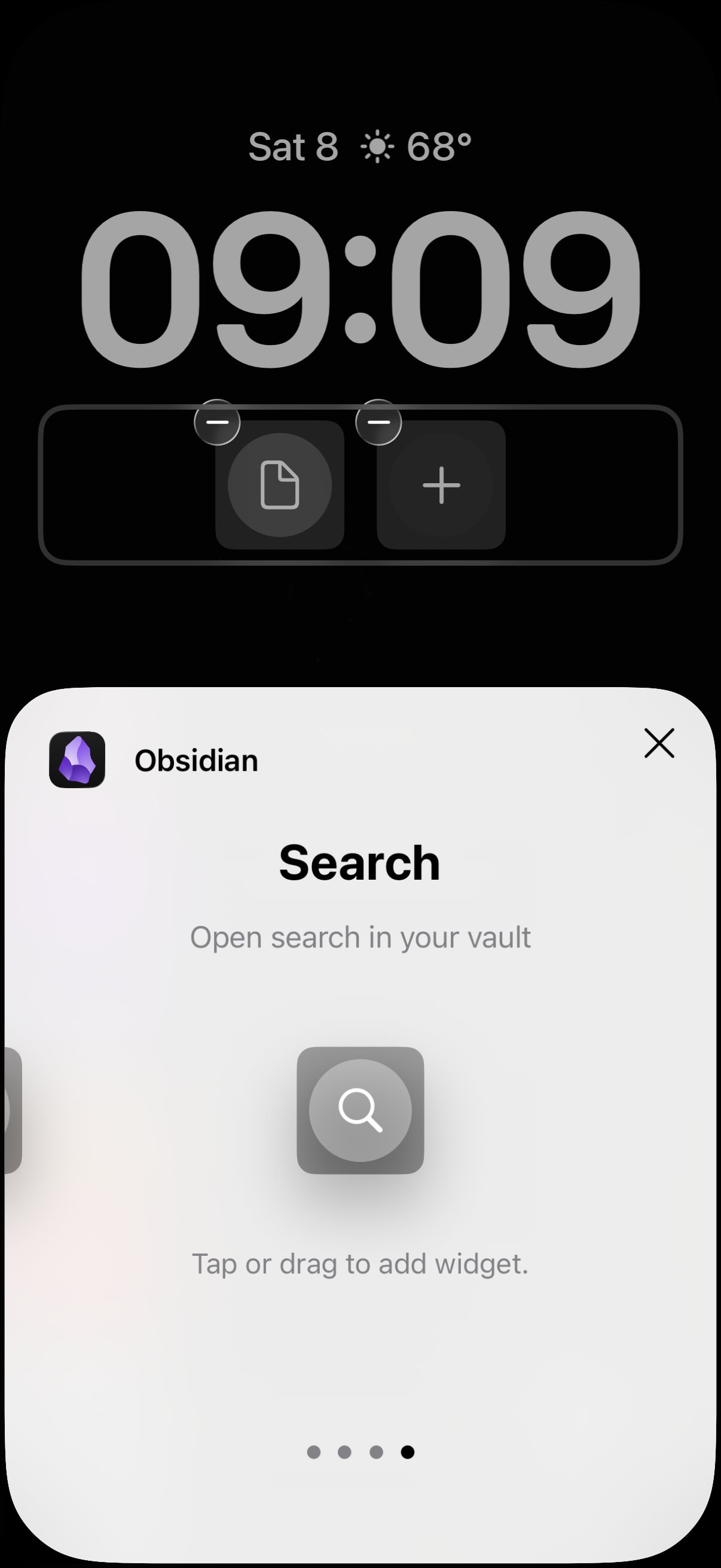Viewport: 721px width, 1568px height.
Task: Tap the 09:09 clock to customize
Action: pos(360,289)
